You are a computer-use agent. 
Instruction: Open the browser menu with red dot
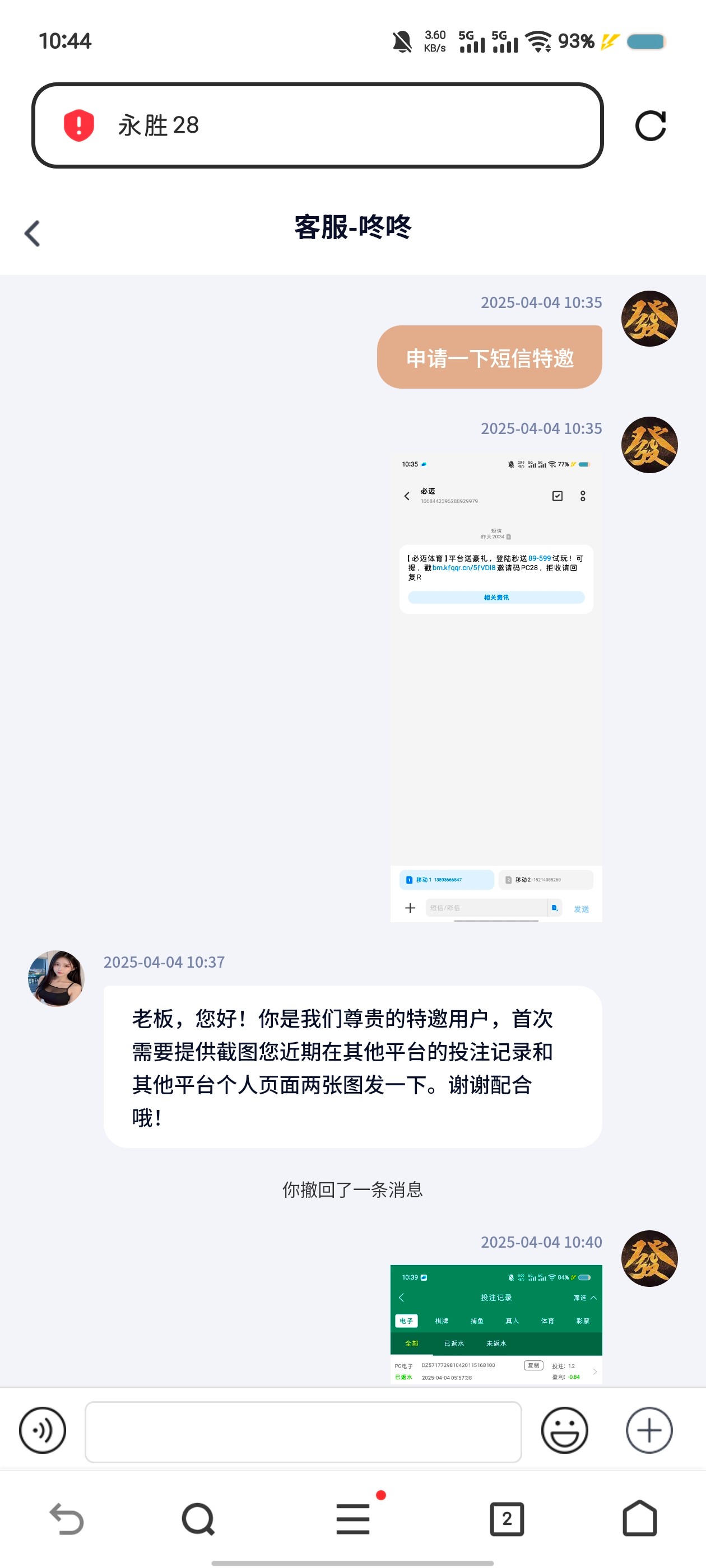coord(352,1519)
